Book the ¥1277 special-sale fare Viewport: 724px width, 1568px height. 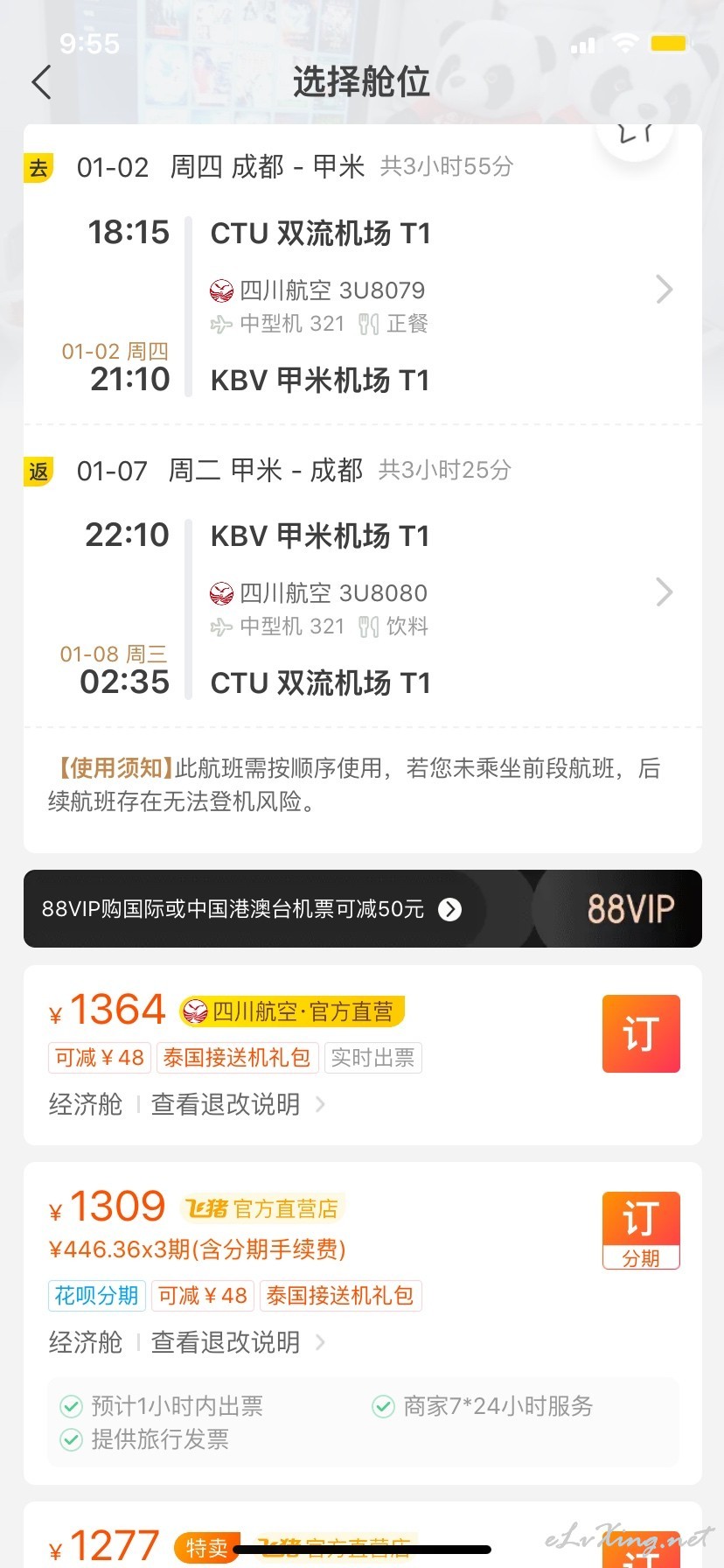[x=641, y=1550]
